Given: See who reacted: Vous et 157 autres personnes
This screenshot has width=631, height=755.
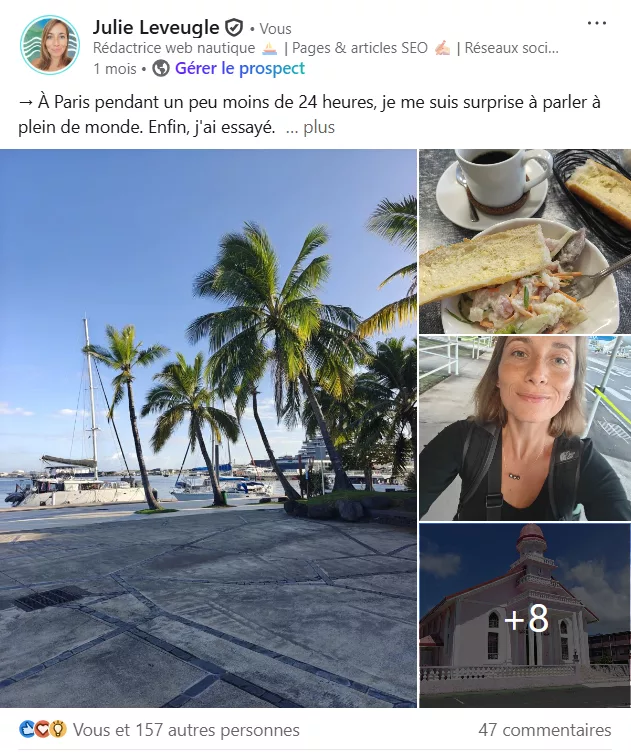Looking at the screenshot, I should 186,730.
